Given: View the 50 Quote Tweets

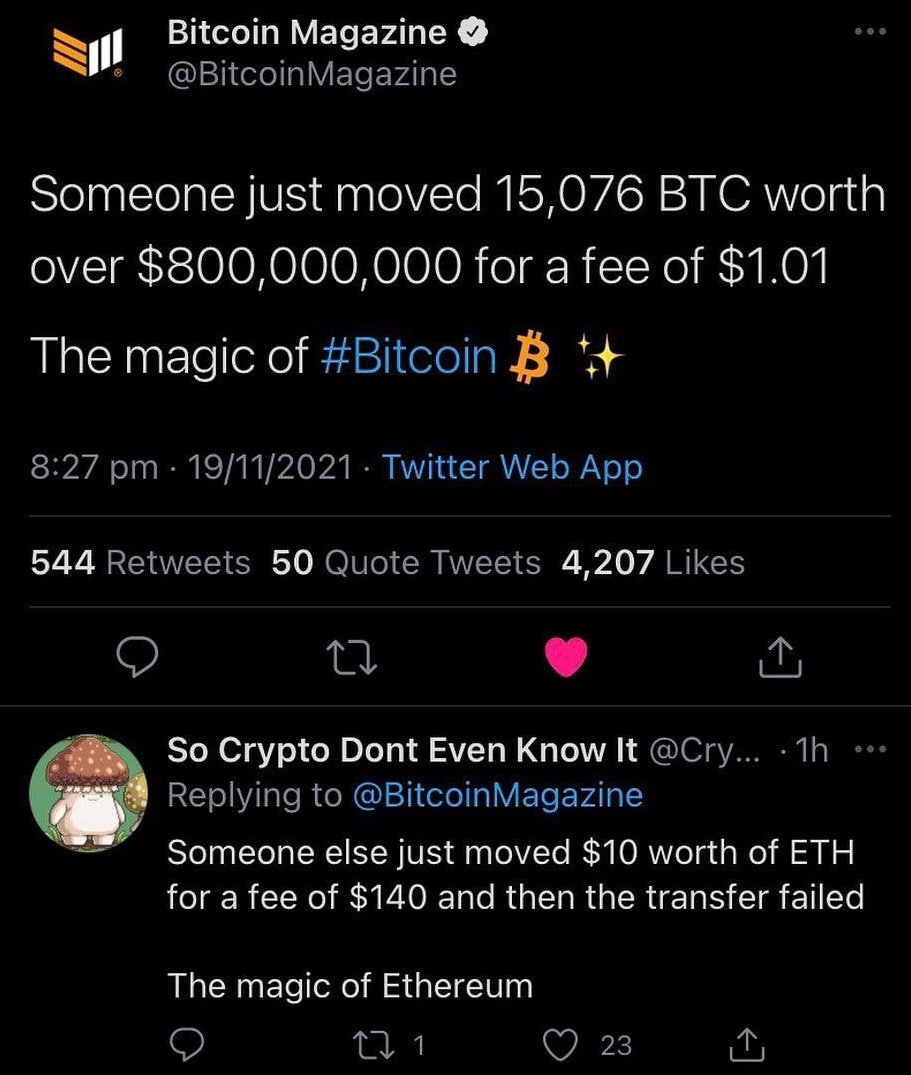Looking at the screenshot, I should pos(405,563).
